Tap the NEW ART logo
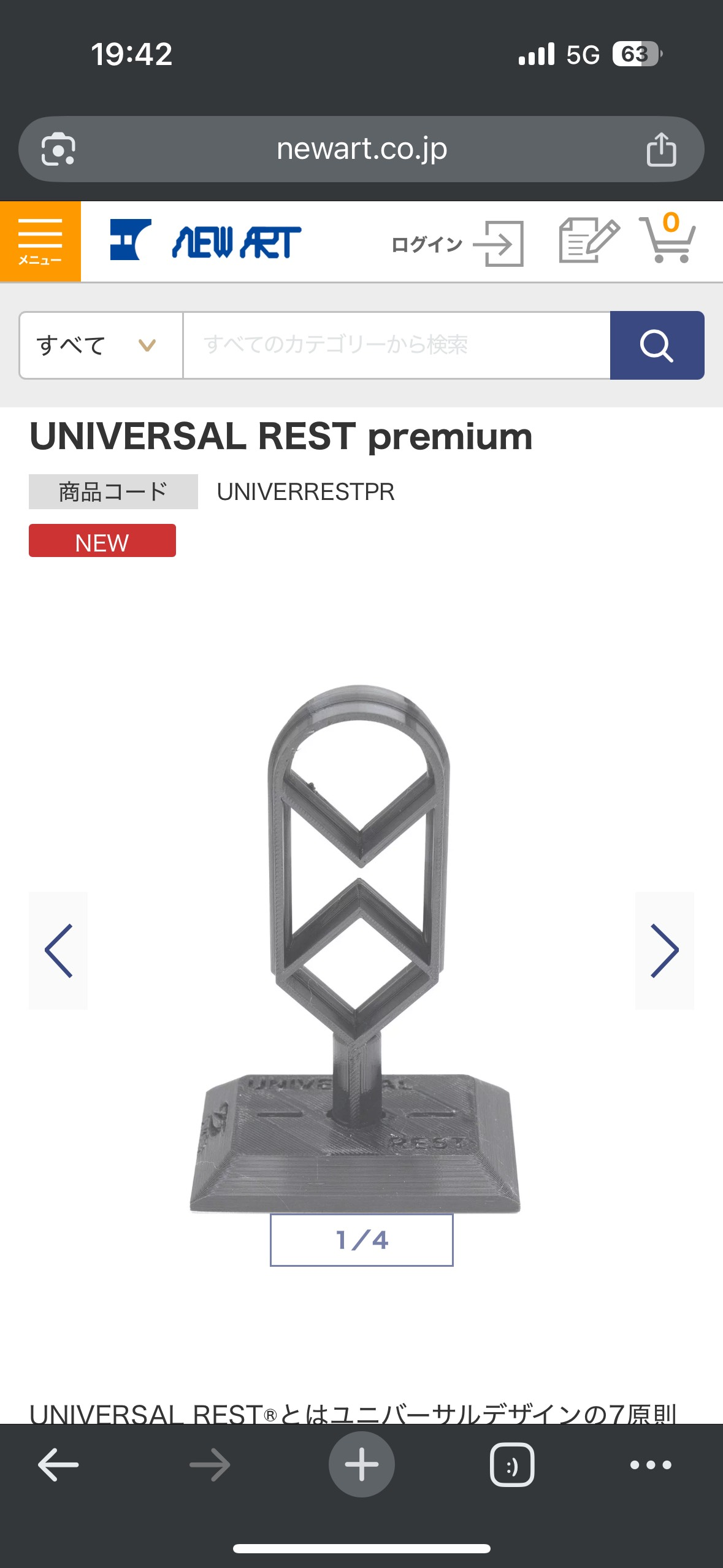The image size is (723, 1568). coord(205,240)
